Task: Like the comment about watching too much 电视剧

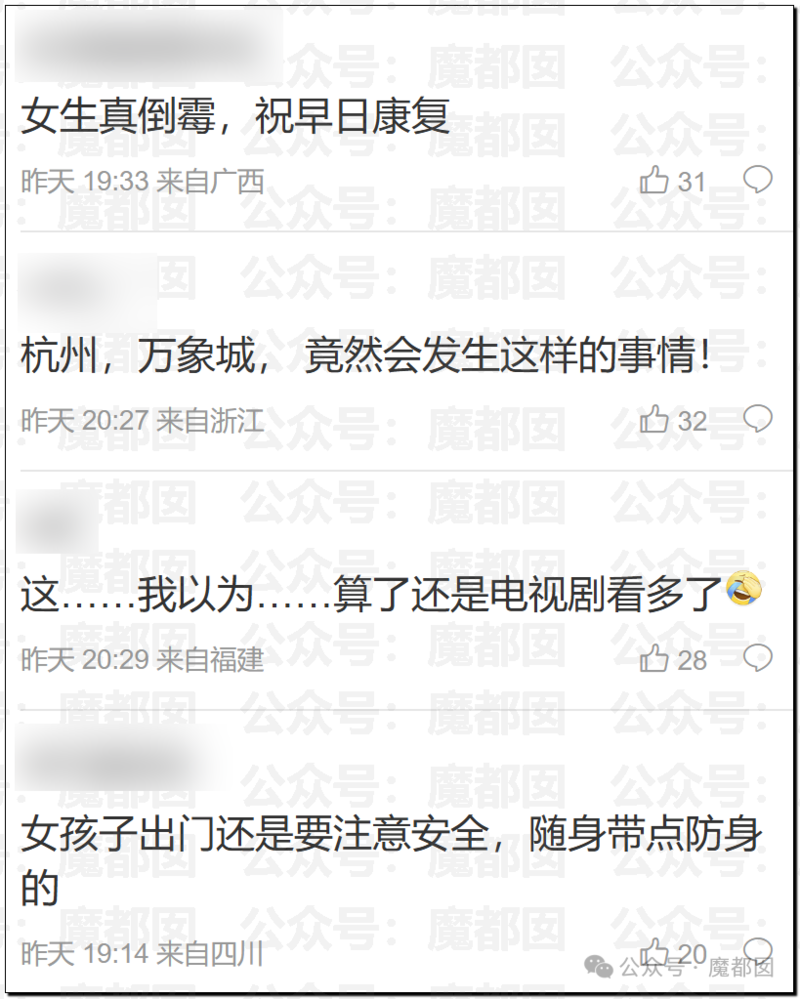Action: (655, 659)
